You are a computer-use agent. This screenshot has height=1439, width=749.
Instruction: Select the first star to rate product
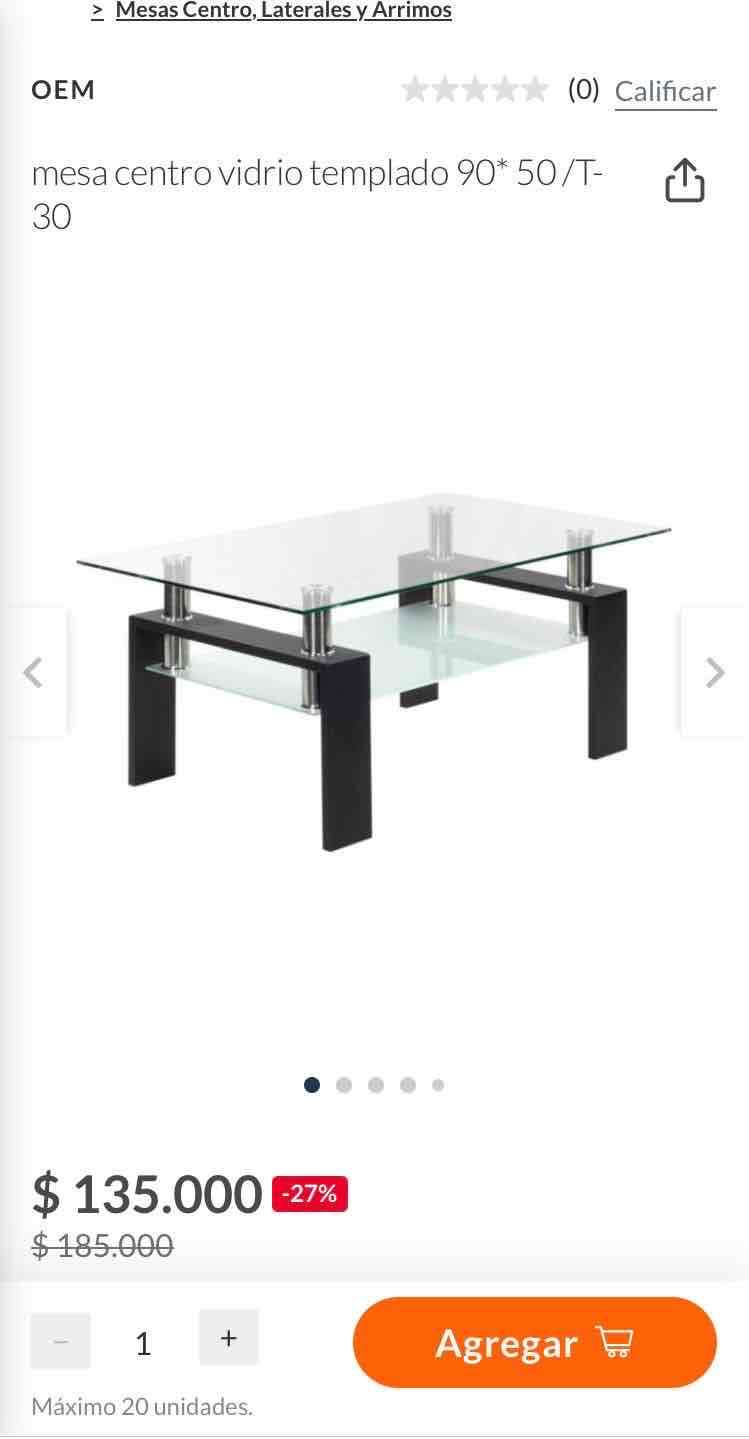point(416,89)
